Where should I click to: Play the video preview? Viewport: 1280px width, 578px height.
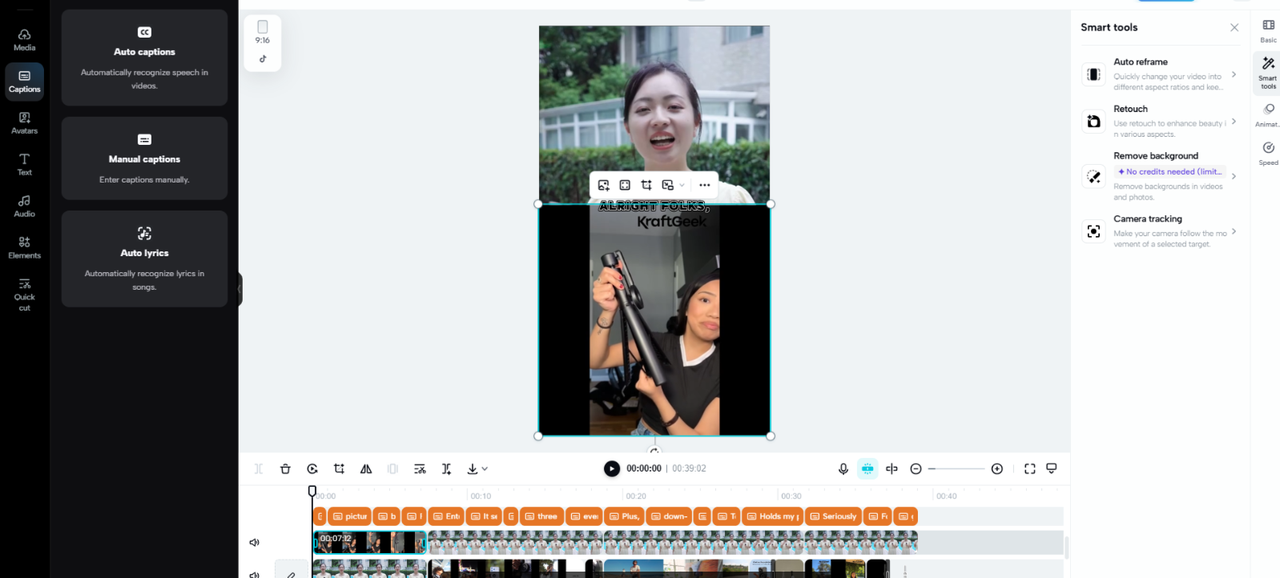[611, 469]
